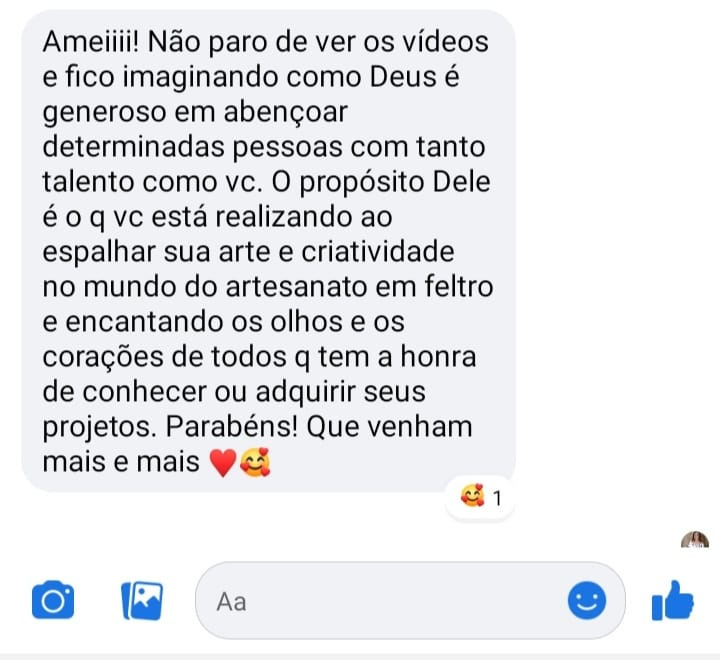720x660 pixels.
Task: Focus the Aa message input field
Action: pyautogui.click(x=380, y=601)
